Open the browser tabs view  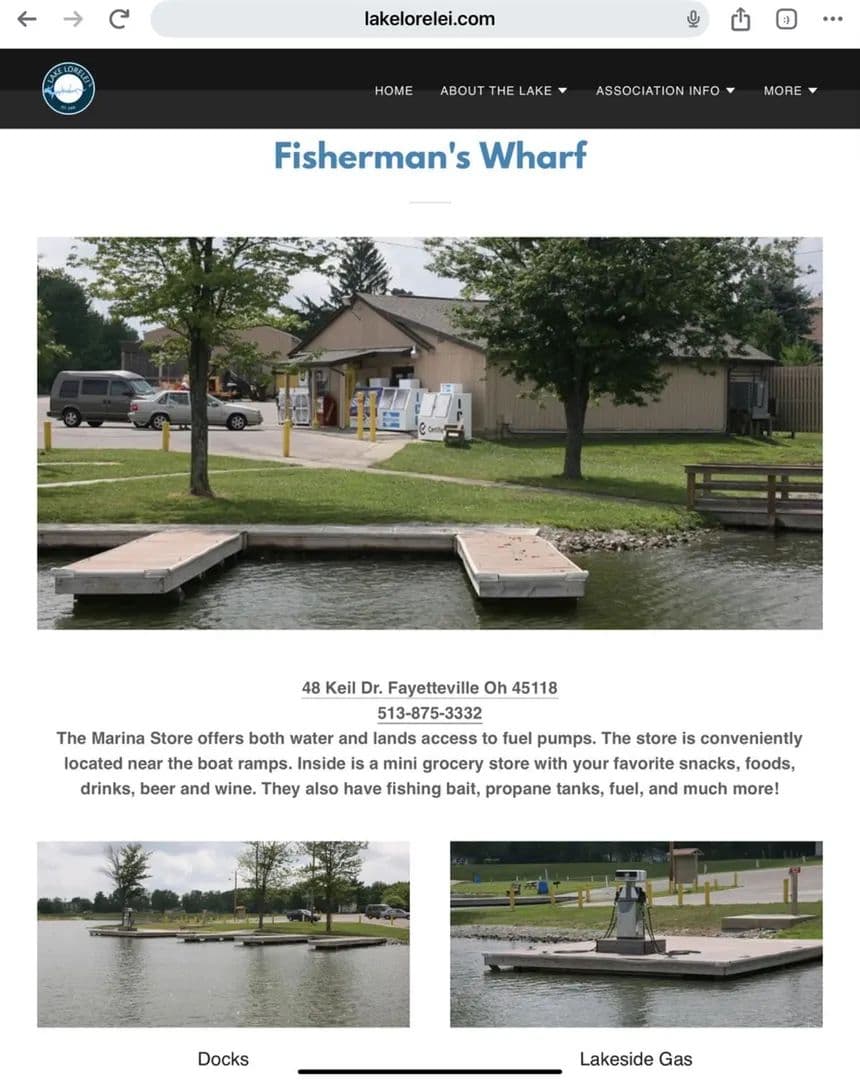tap(787, 19)
